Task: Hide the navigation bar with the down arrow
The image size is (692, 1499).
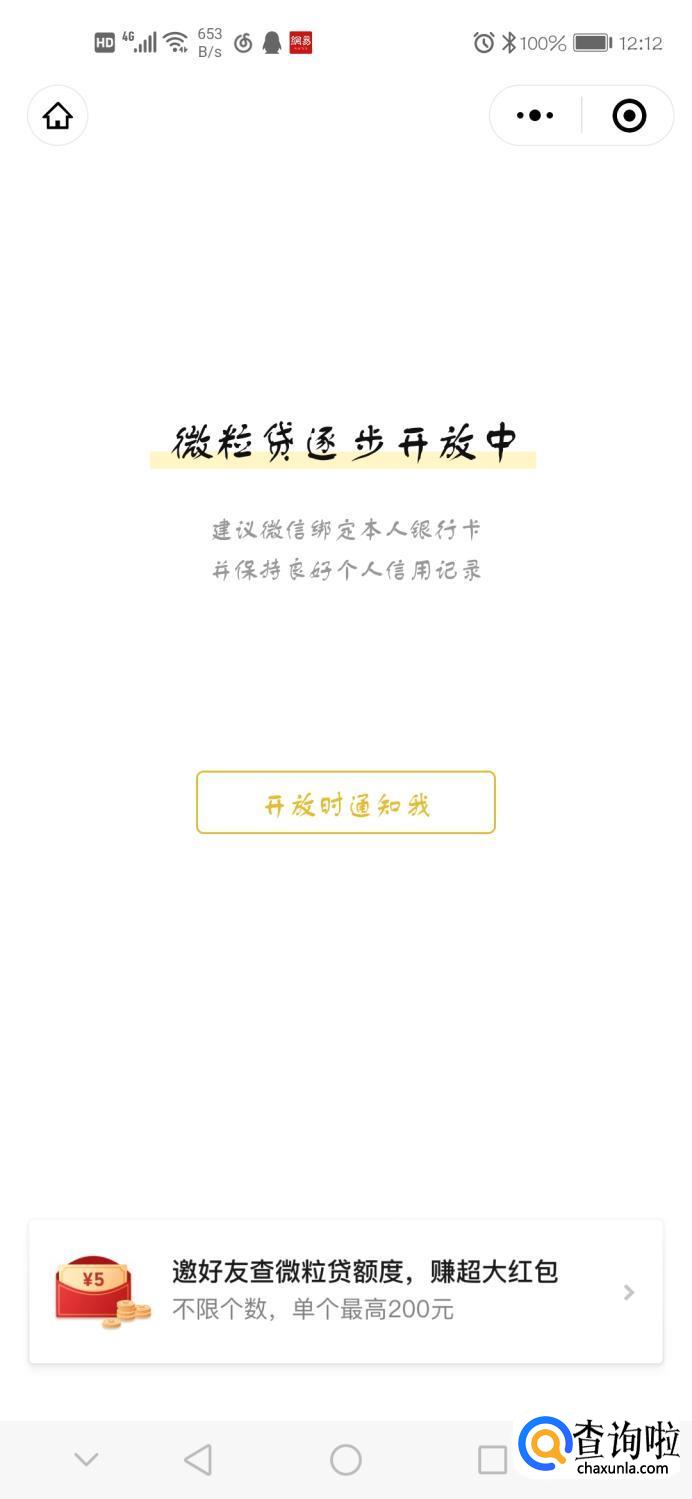Action: click(87, 1460)
